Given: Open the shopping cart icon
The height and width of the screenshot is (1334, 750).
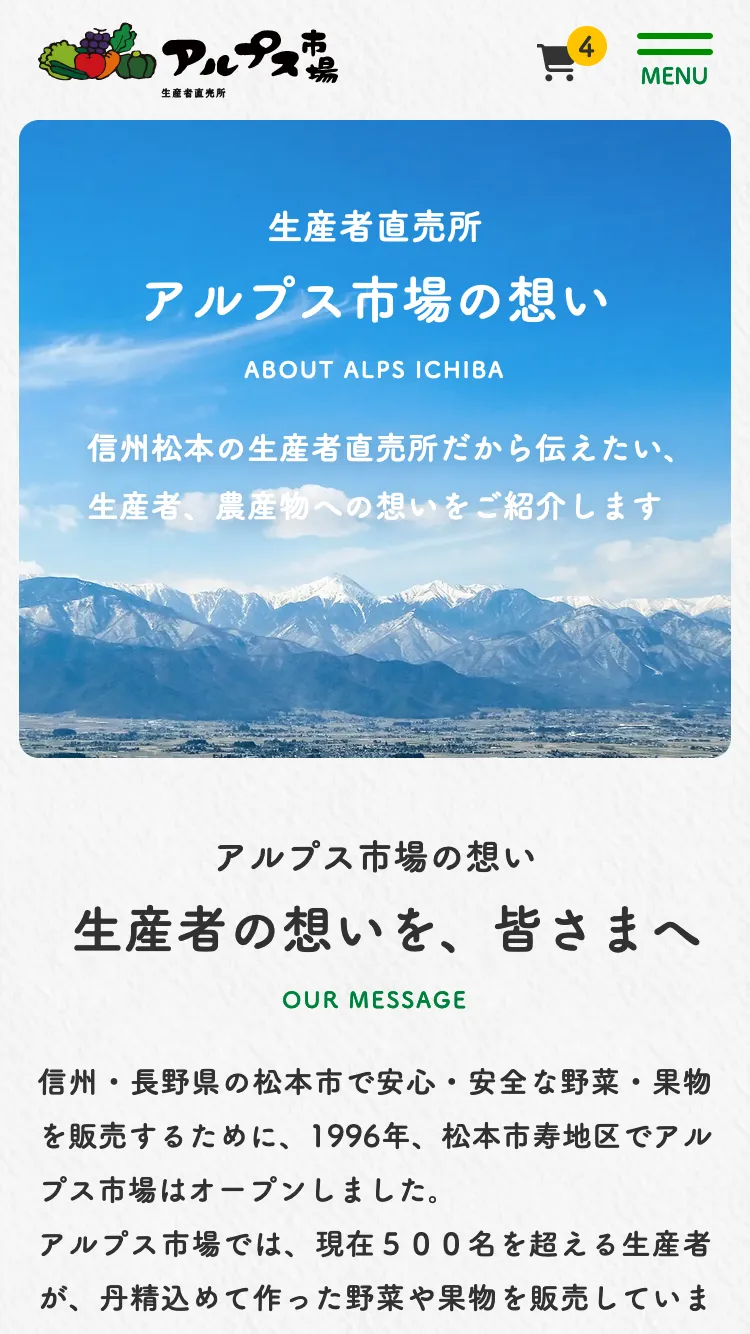Looking at the screenshot, I should click(x=558, y=60).
